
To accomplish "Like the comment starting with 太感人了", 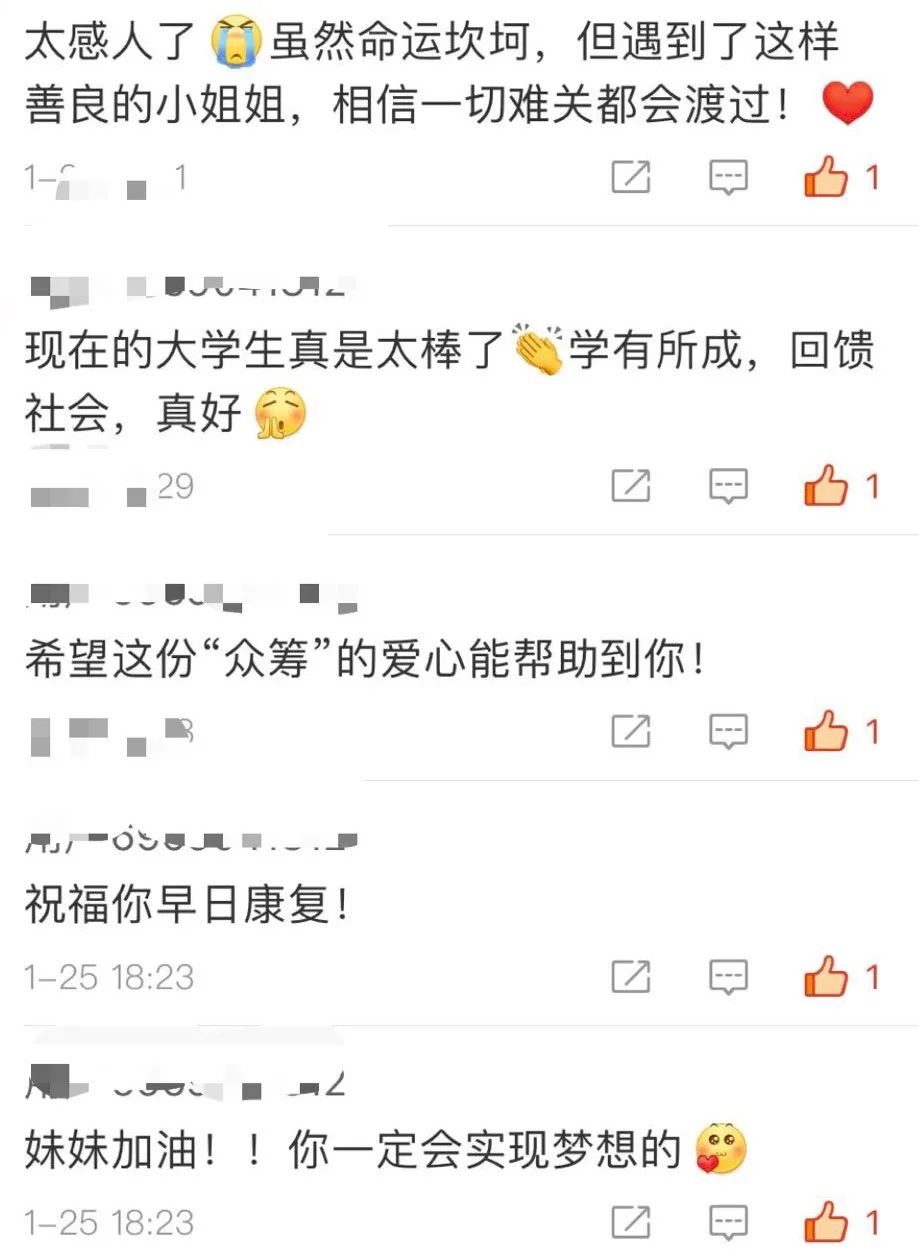I will coord(826,178).
